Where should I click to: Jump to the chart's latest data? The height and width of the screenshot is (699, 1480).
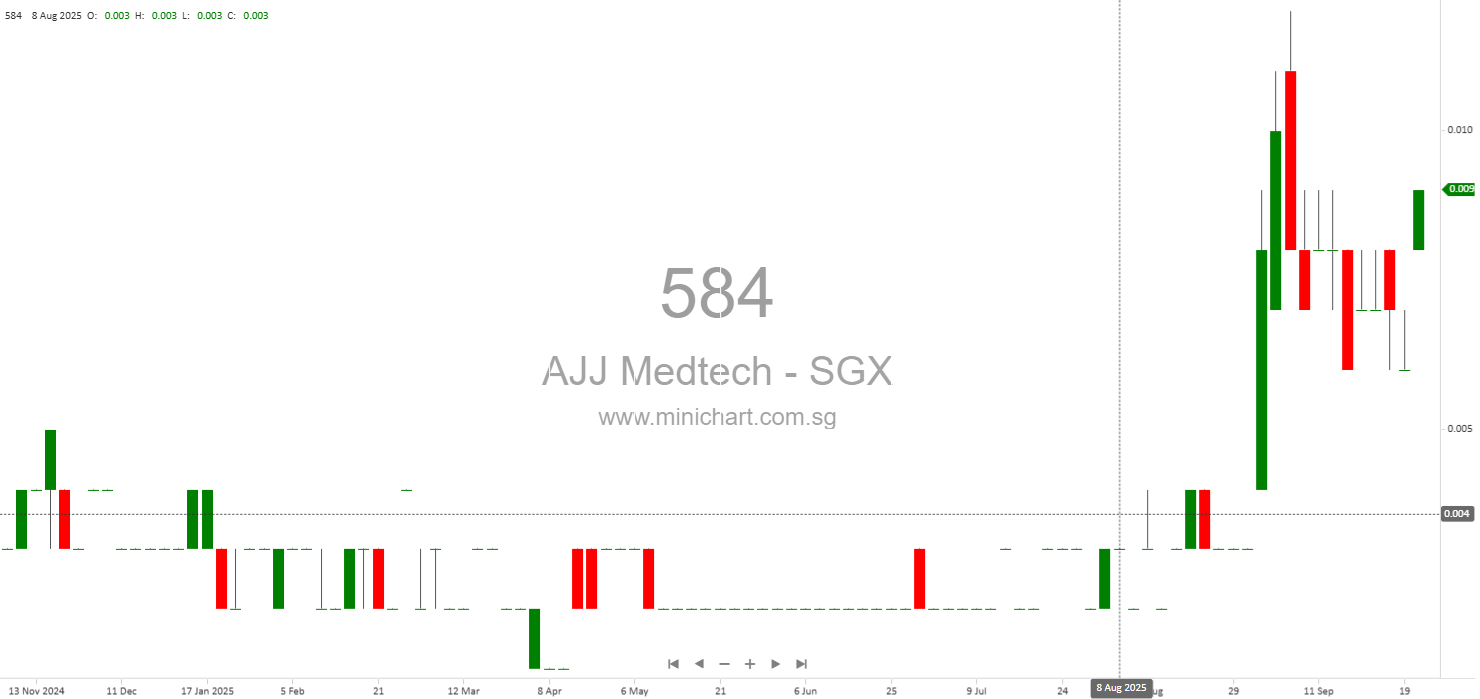point(801,664)
